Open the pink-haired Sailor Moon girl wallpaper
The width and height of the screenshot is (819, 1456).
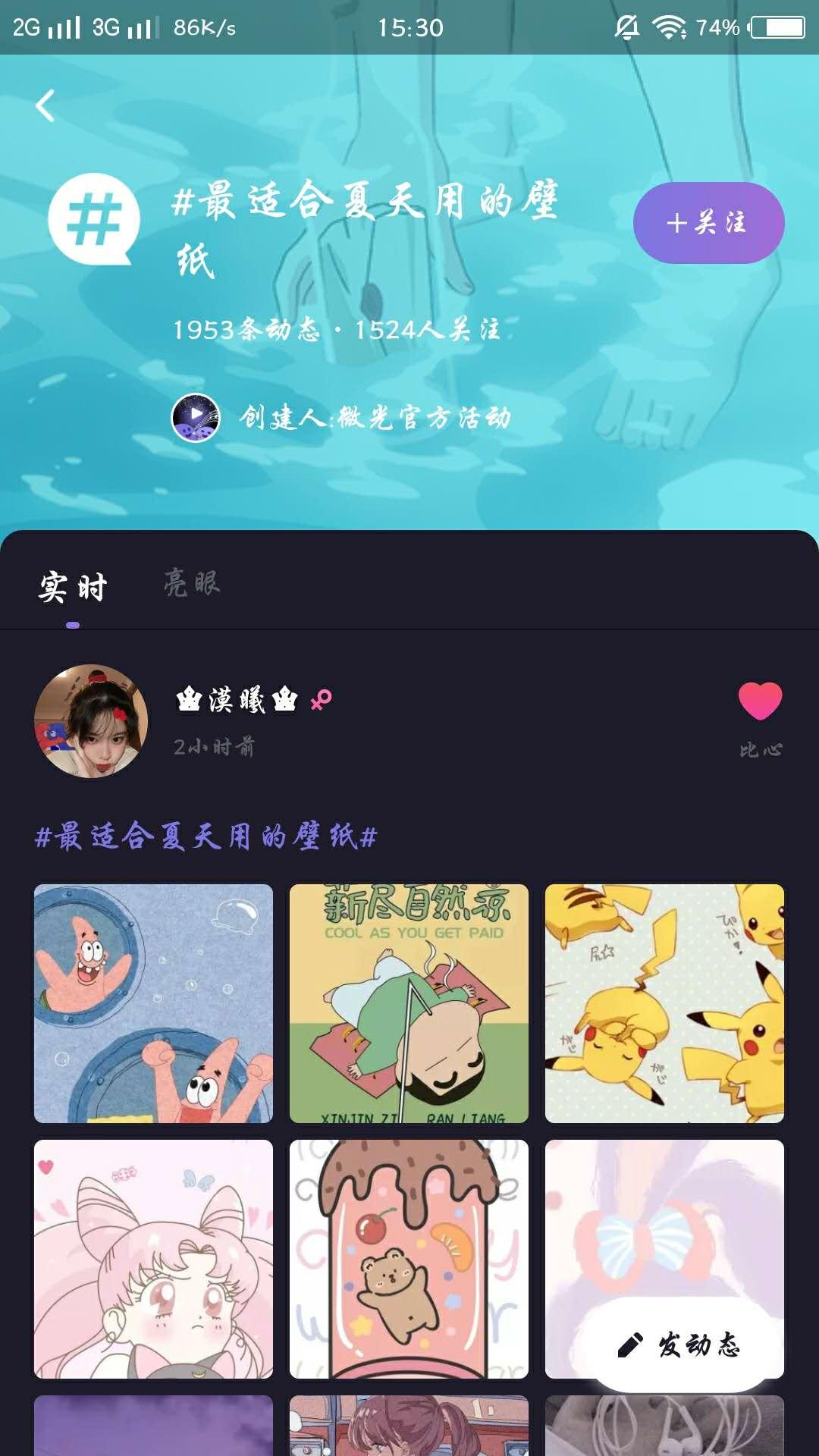tap(153, 1259)
